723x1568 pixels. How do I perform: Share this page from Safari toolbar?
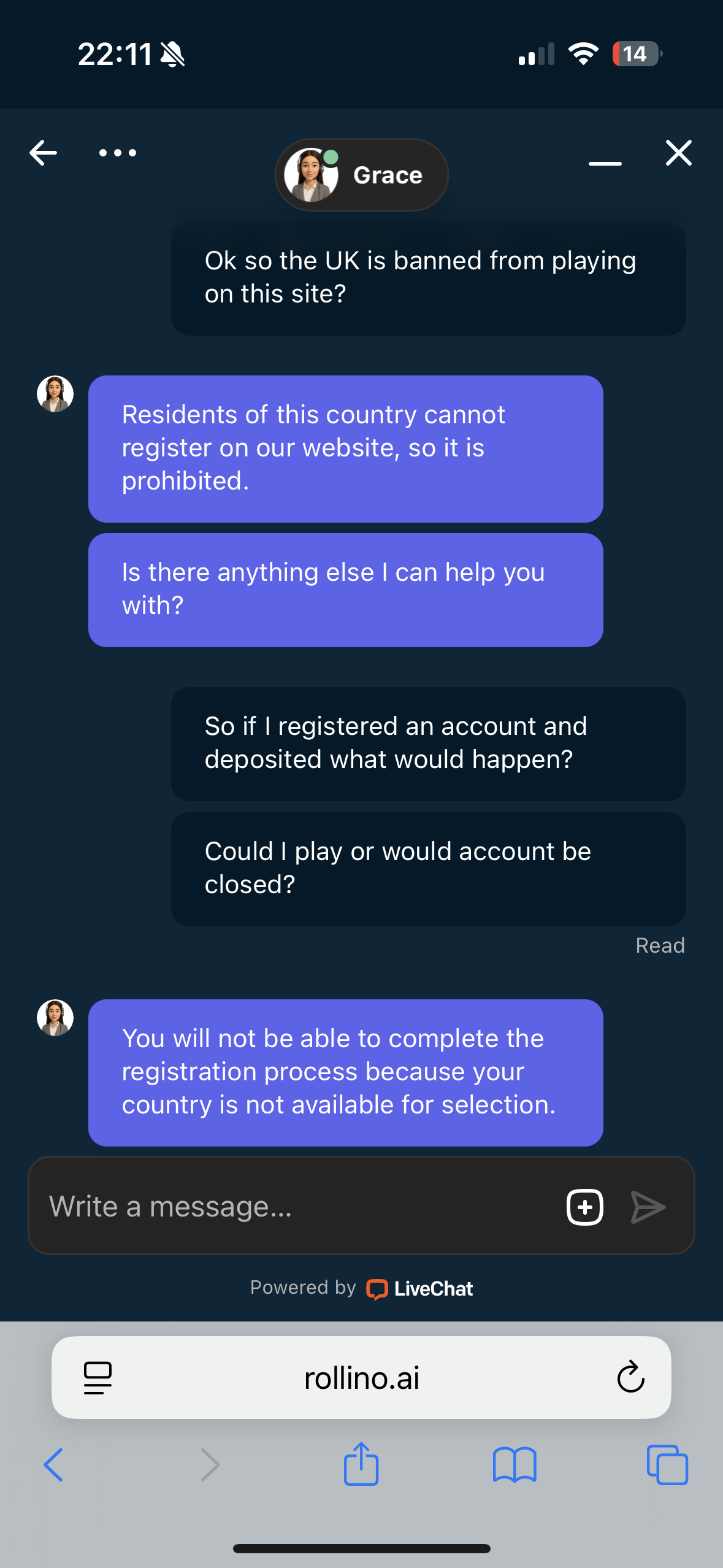[x=361, y=1464]
